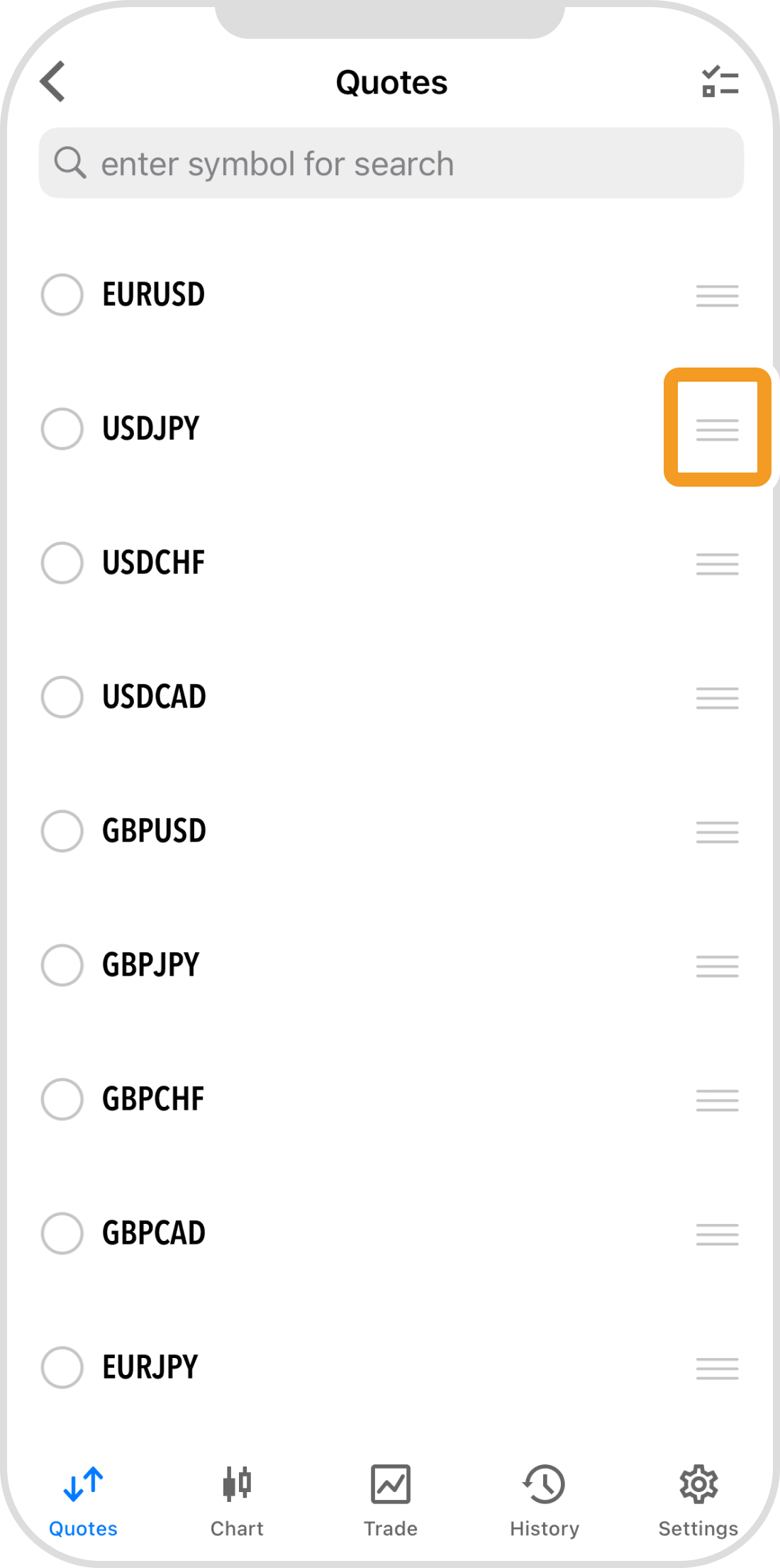The image size is (780, 1568).
Task: Open the select-all checklist icon
Action: coord(720,82)
